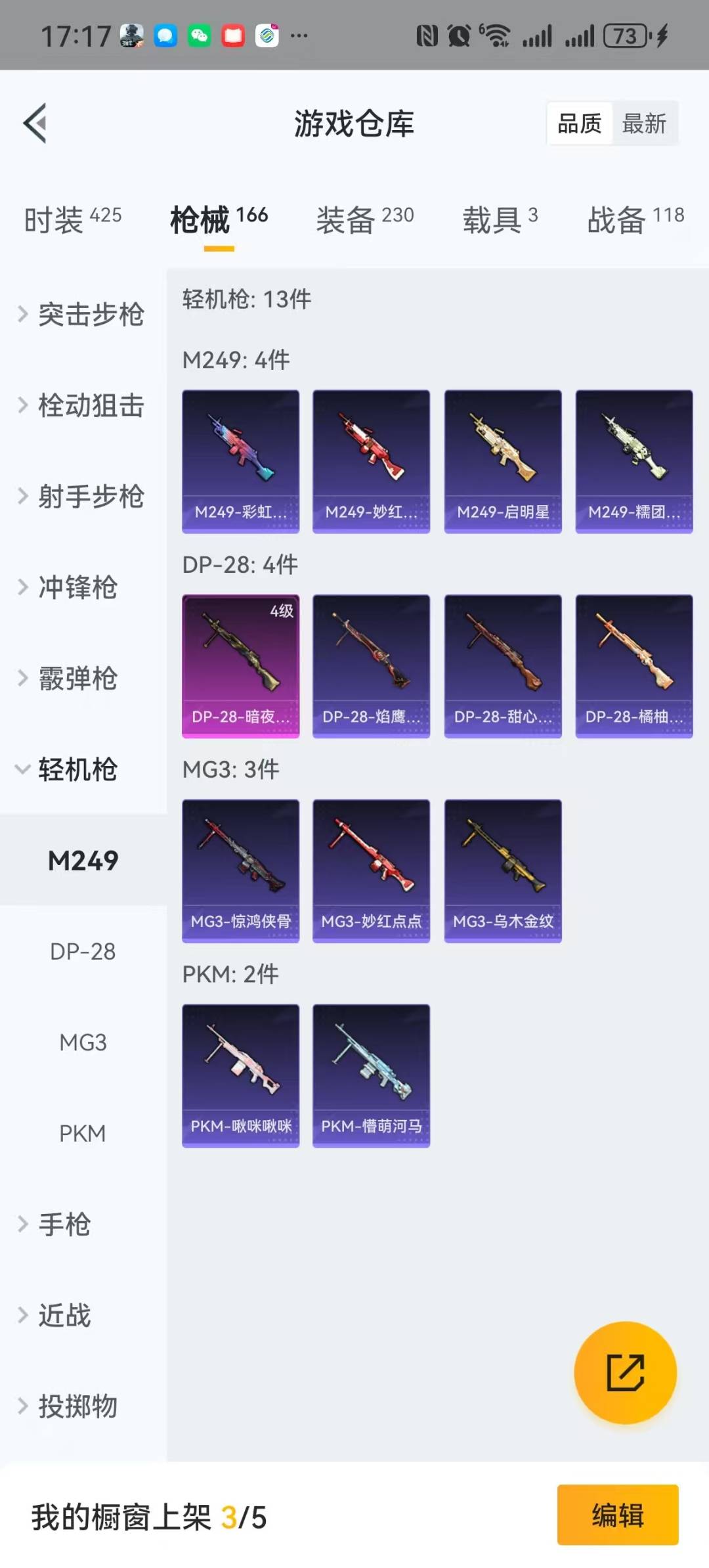Go back using the top-left arrow
709x1568 pixels.
[35, 123]
